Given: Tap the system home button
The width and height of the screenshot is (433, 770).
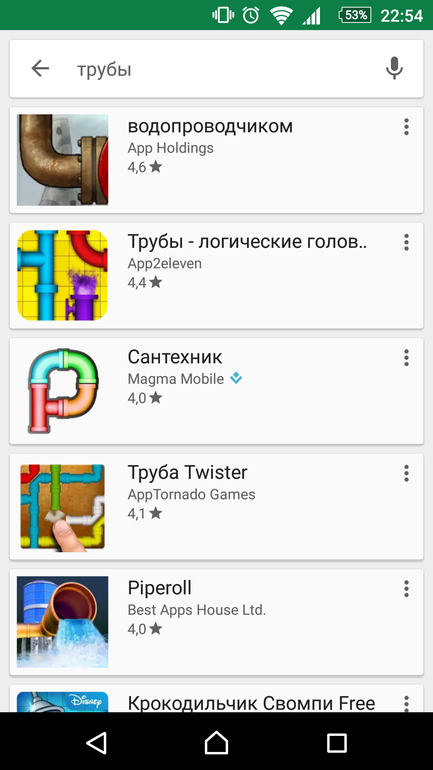Looking at the screenshot, I should coord(216,742).
